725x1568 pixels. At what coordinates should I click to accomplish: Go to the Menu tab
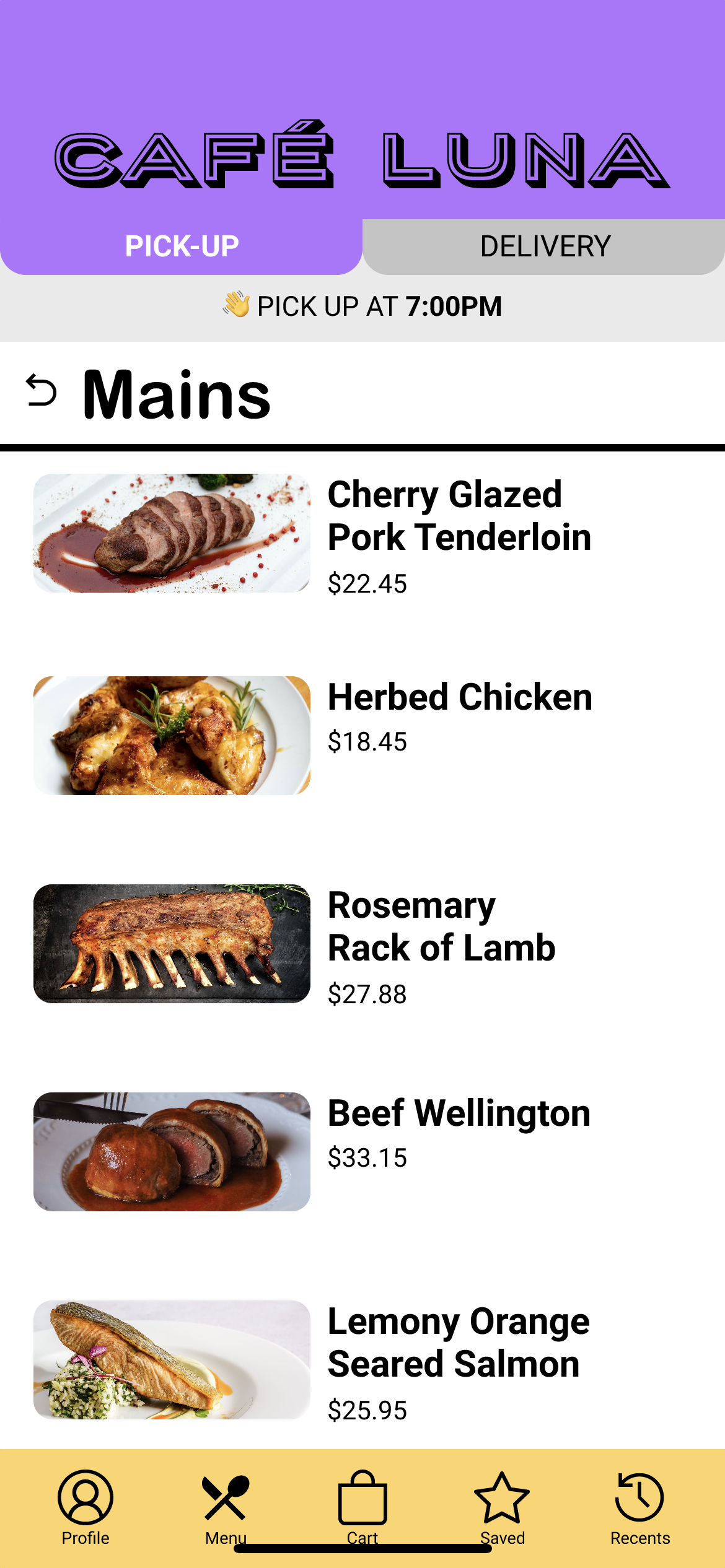[226, 1506]
